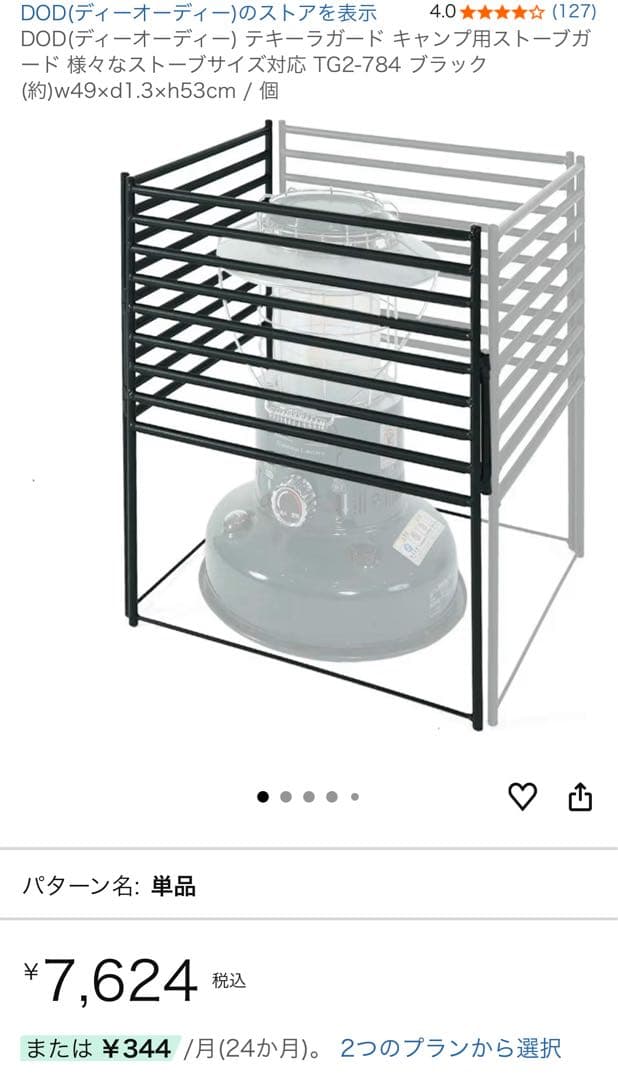
Task: Jump to the second product image dot
Action: tap(286, 797)
